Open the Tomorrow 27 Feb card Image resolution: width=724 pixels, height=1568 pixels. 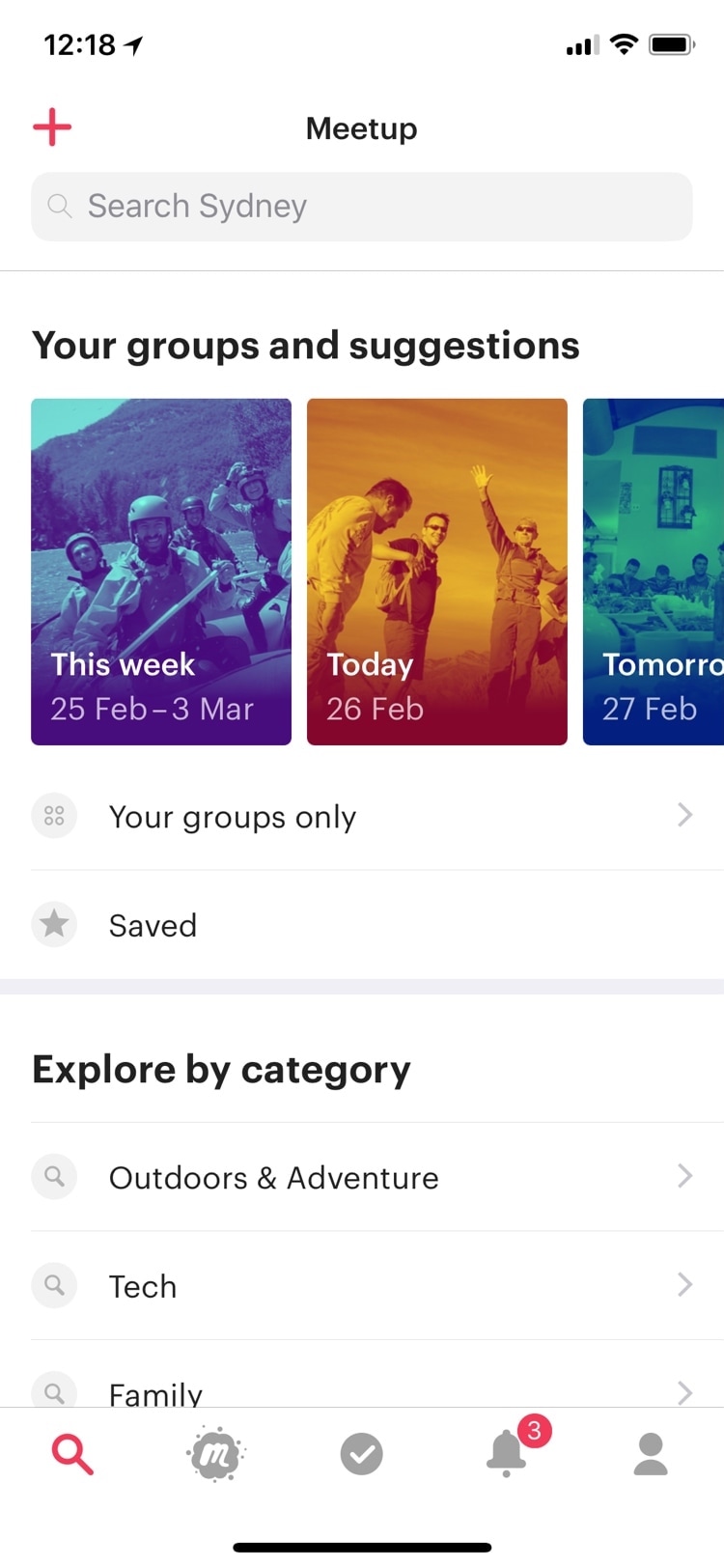[x=654, y=572]
